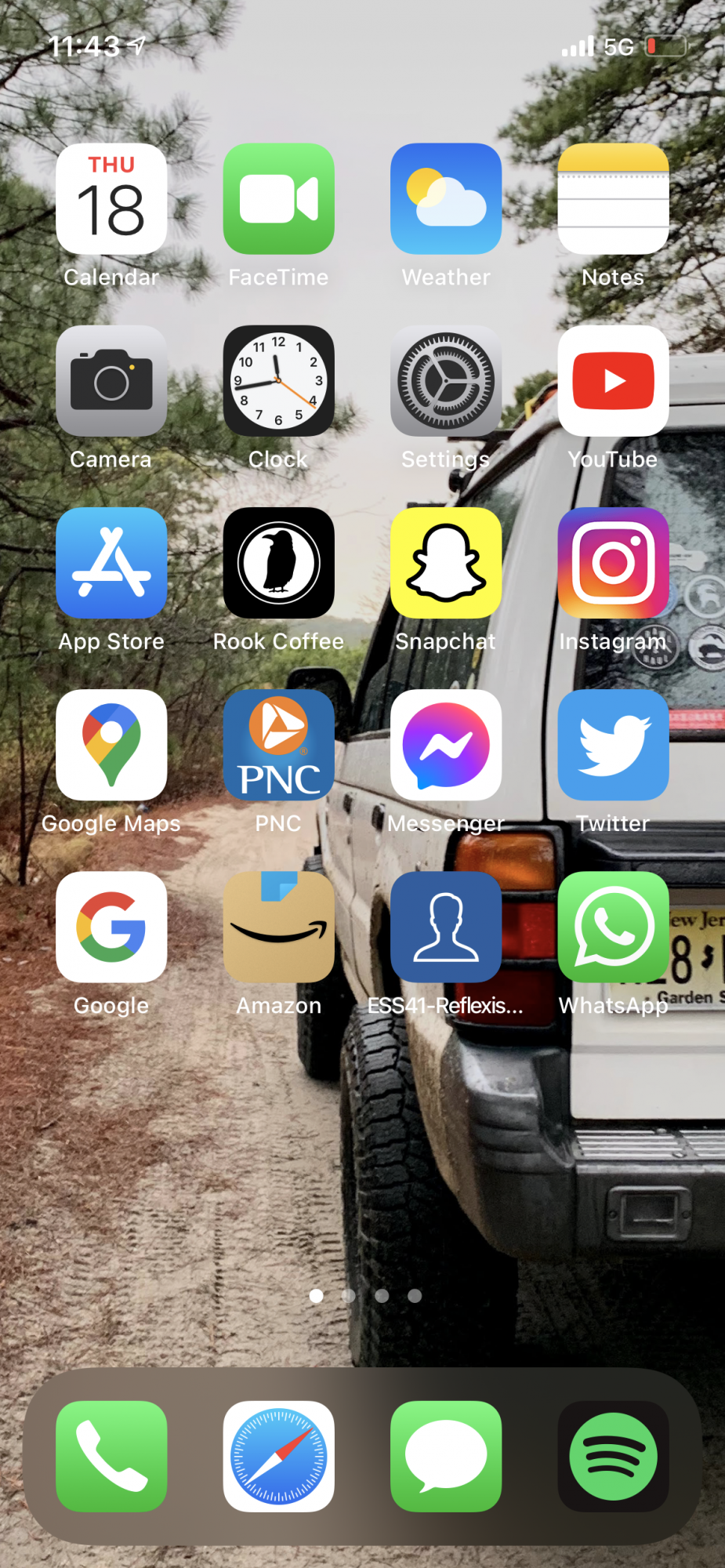Tap the Phone icon in the dock
This screenshot has width=725, height=1568.
click(x=111, y=1456)
